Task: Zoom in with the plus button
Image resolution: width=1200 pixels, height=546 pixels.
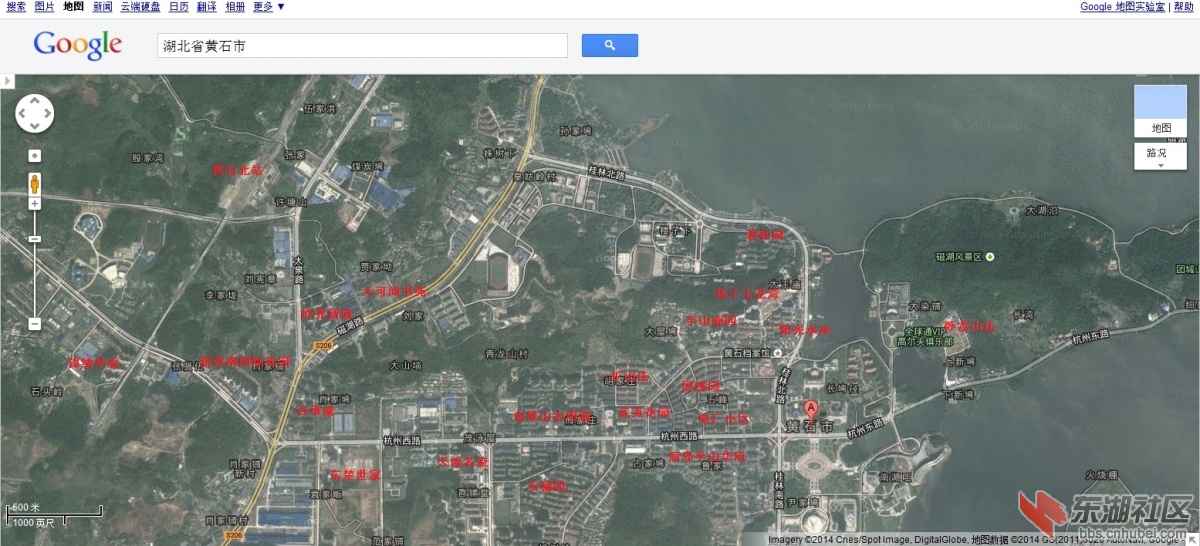Action: [34, 204]
